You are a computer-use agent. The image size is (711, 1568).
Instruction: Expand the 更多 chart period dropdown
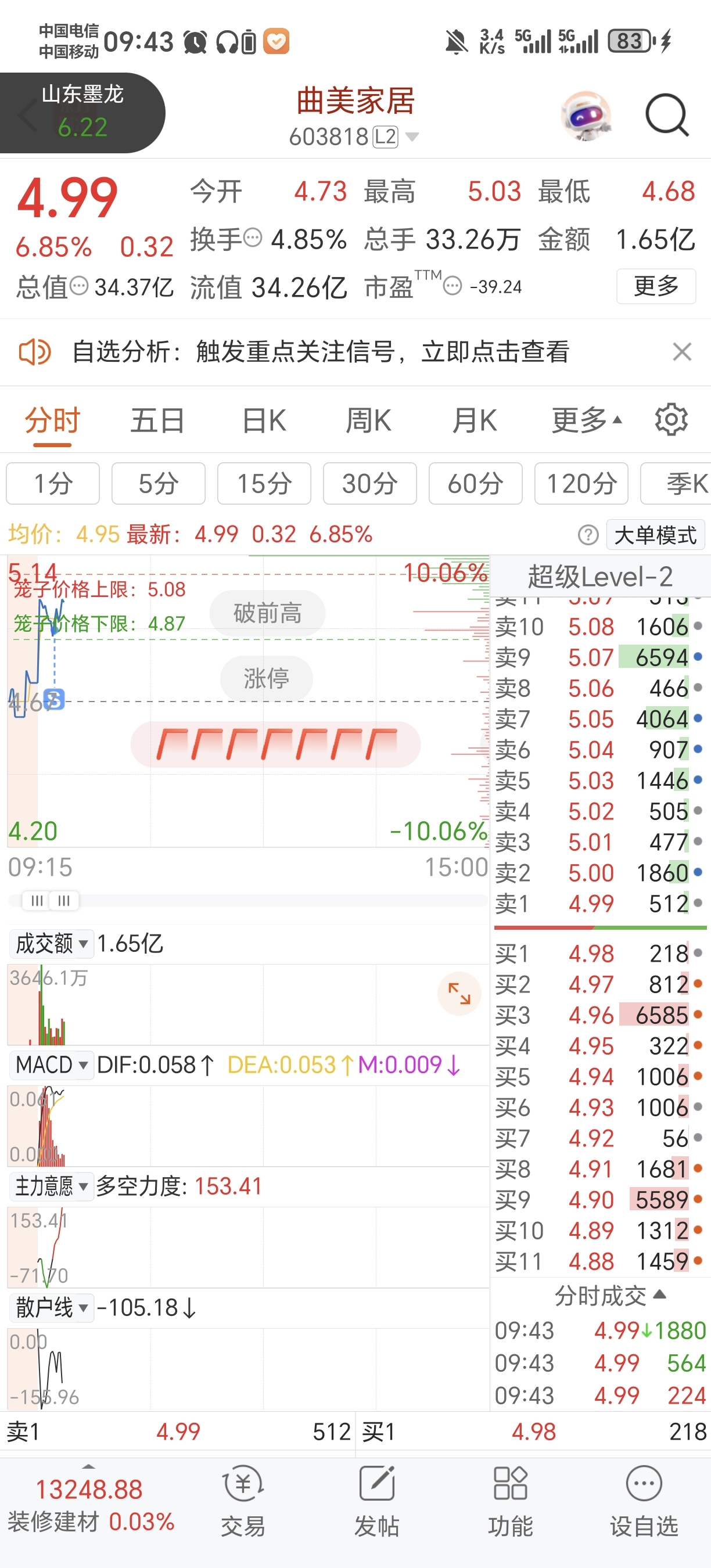tap(587, 420)
